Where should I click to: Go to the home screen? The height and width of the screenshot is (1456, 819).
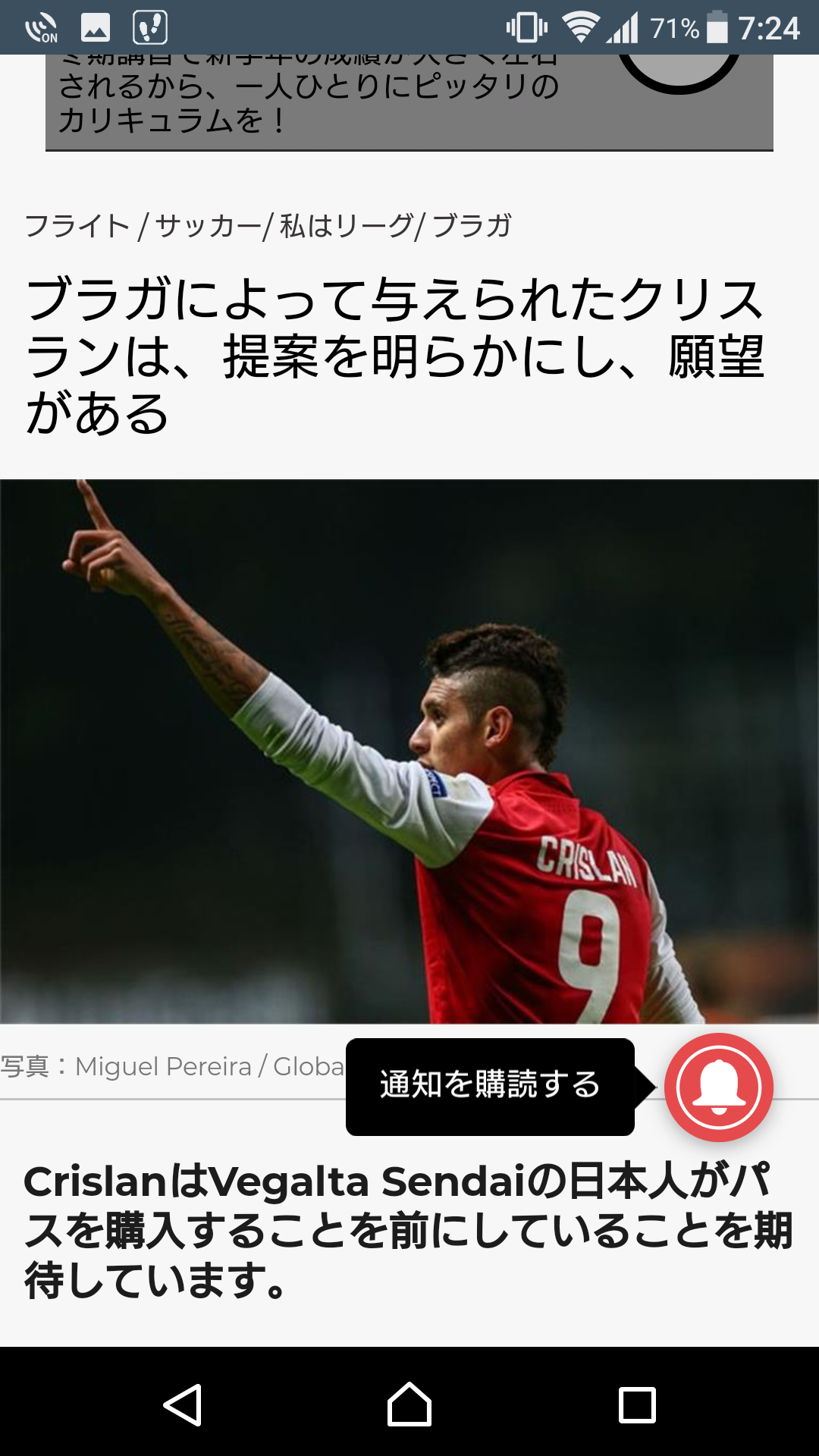point(409,1404)
